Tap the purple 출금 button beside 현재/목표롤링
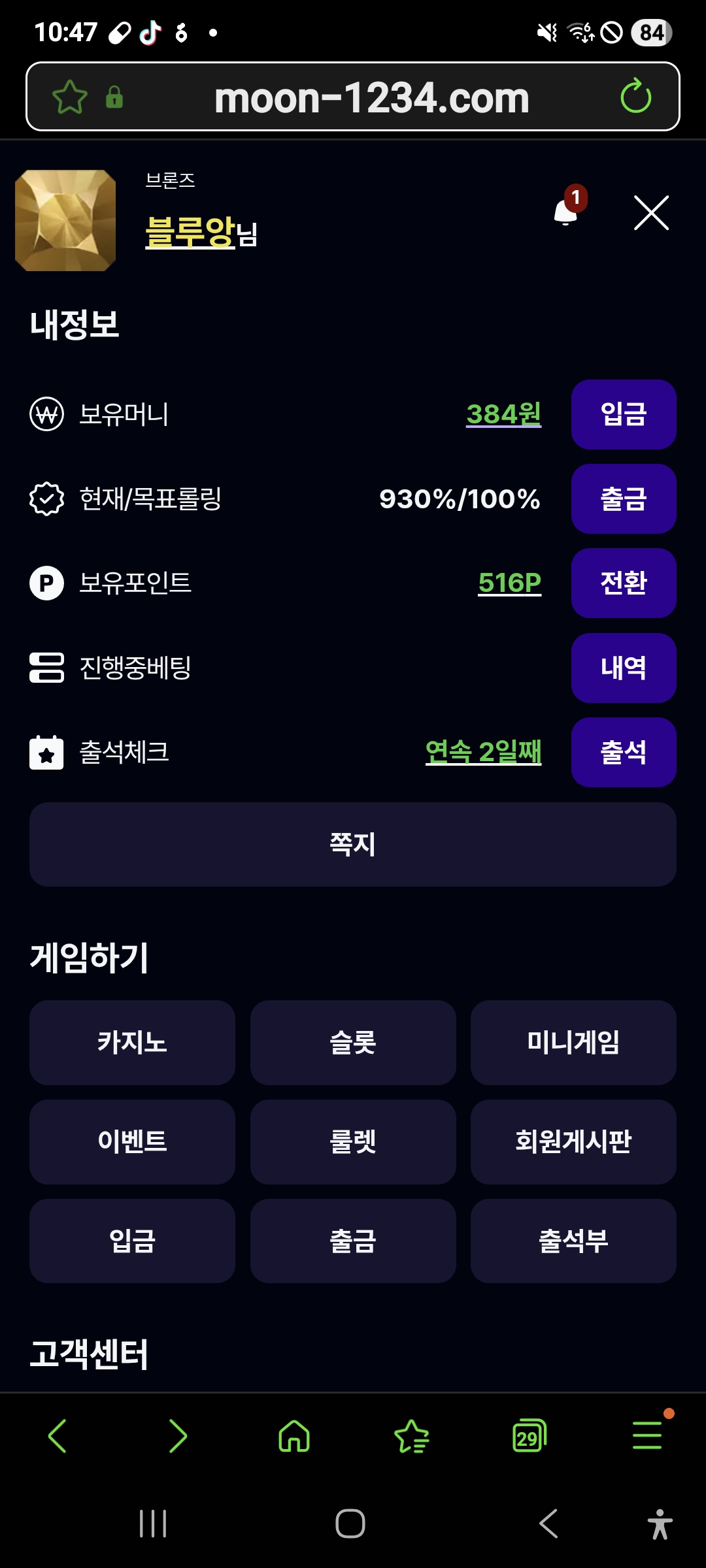The image size is (706, 1568). [x=623, y=498]
